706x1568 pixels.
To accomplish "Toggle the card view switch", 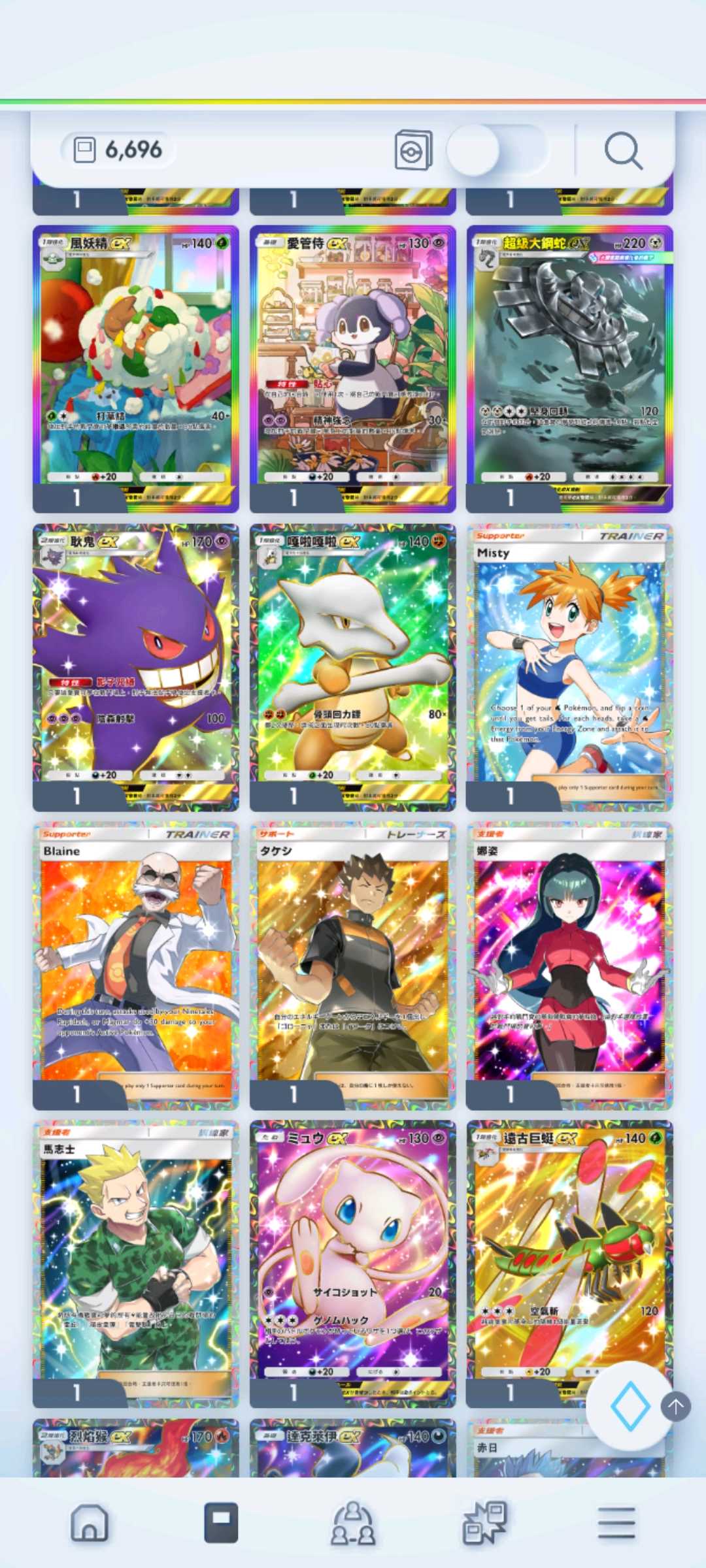I will (x=496, y=150).
